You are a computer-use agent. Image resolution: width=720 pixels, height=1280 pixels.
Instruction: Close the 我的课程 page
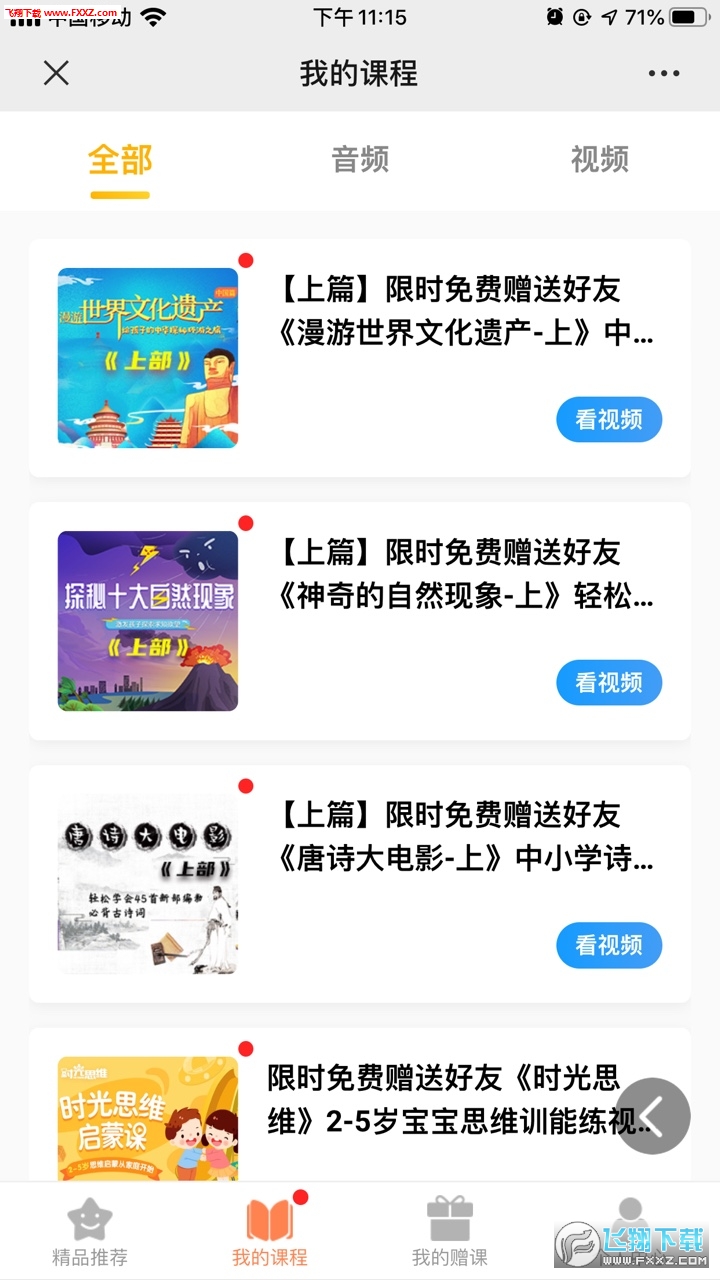(56, 73)
